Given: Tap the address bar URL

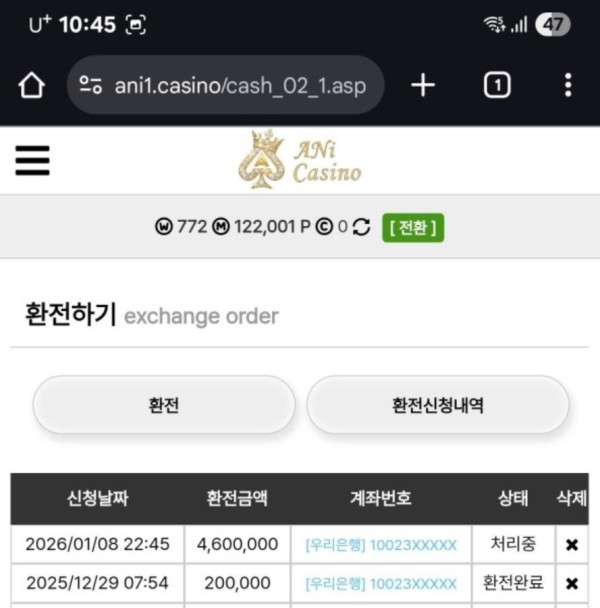Looking at the screenshot, I should point(240,86).
